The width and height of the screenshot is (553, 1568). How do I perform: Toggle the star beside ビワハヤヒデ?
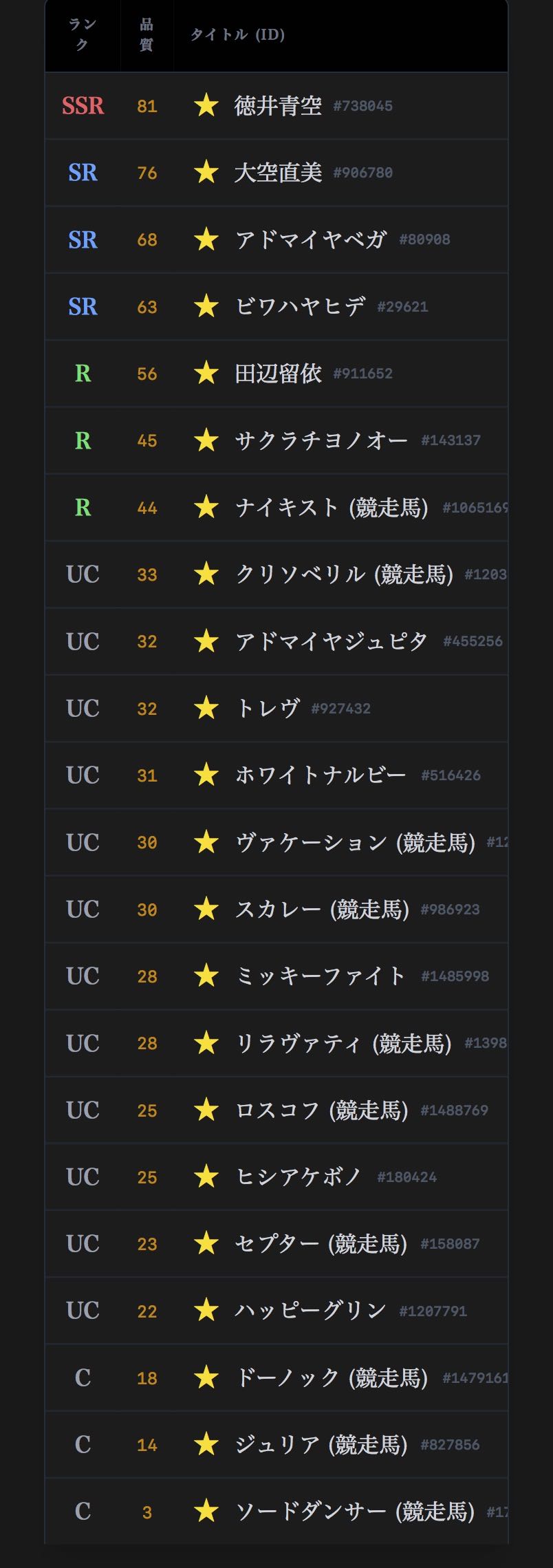(206, 306)
